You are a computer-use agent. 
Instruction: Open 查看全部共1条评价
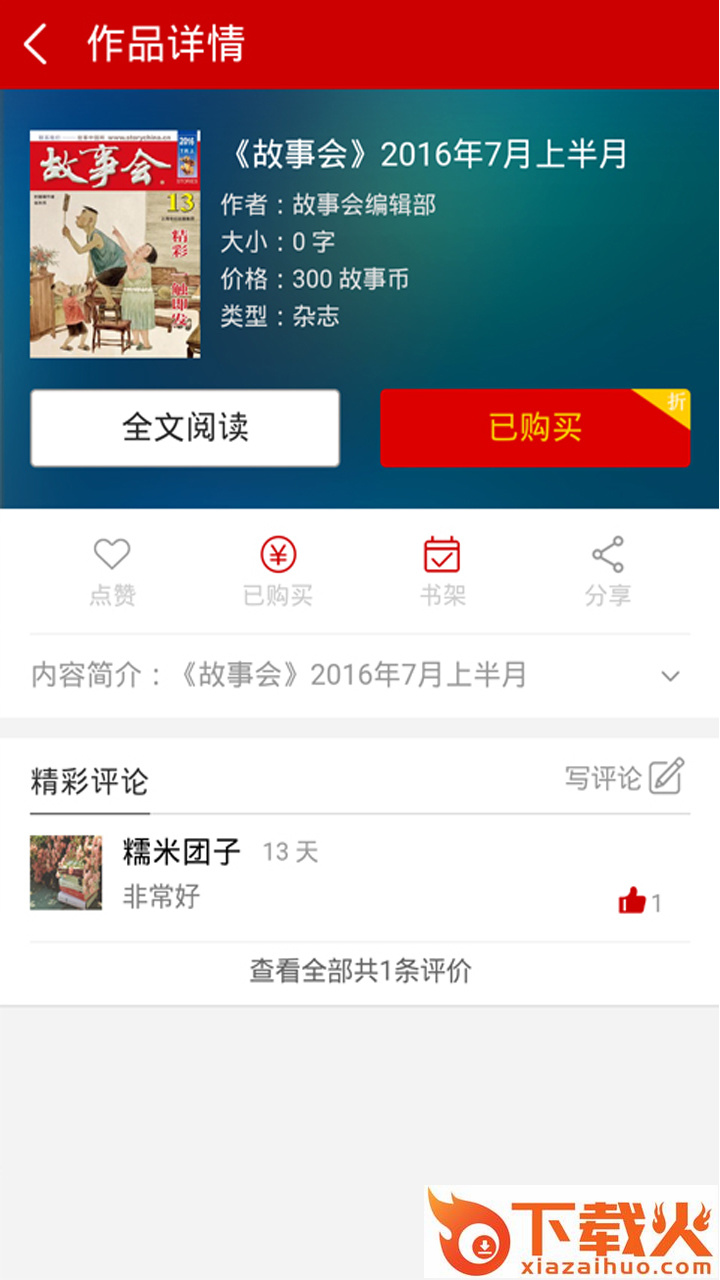click(360, 971)
